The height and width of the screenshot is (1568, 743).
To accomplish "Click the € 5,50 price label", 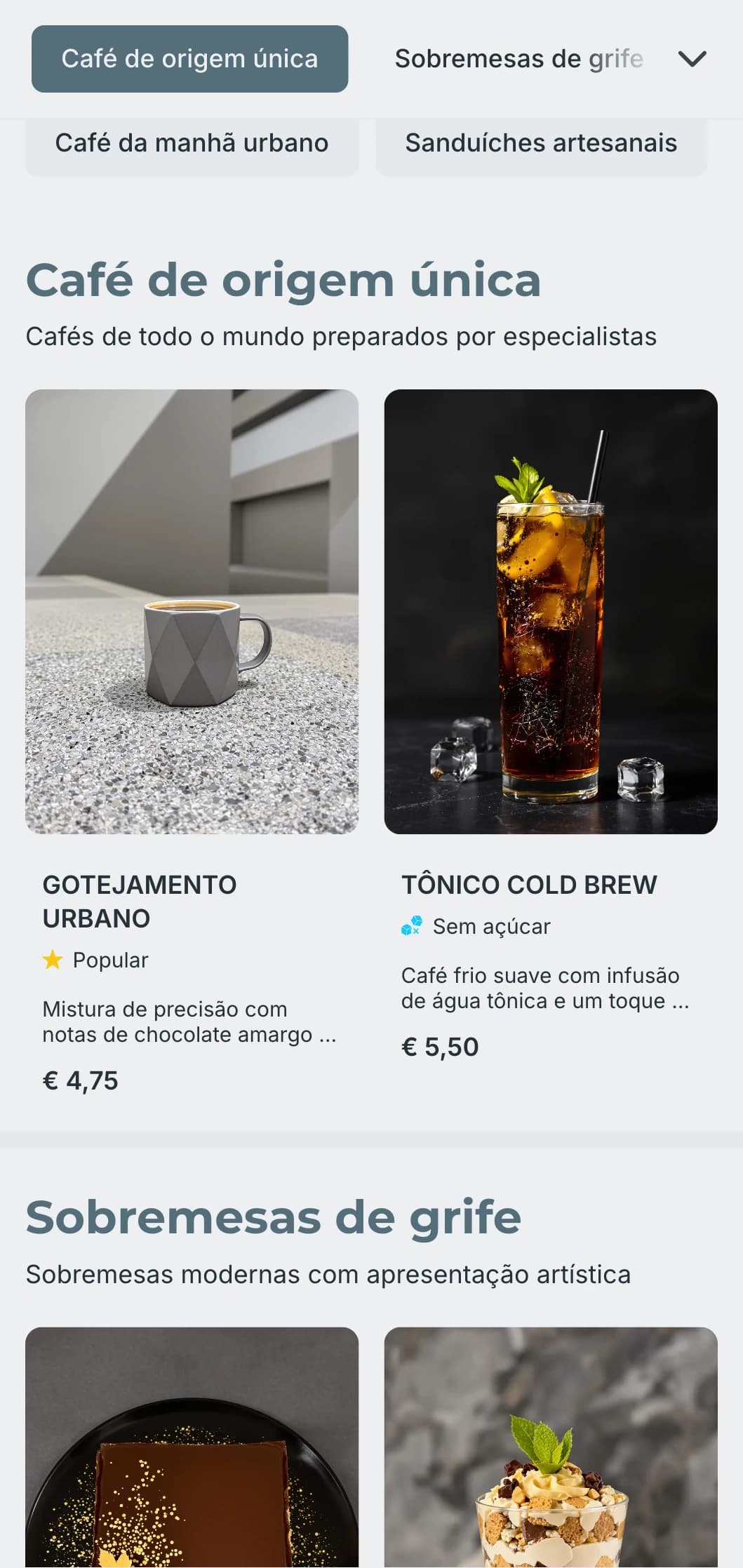I will (439, 1046).
